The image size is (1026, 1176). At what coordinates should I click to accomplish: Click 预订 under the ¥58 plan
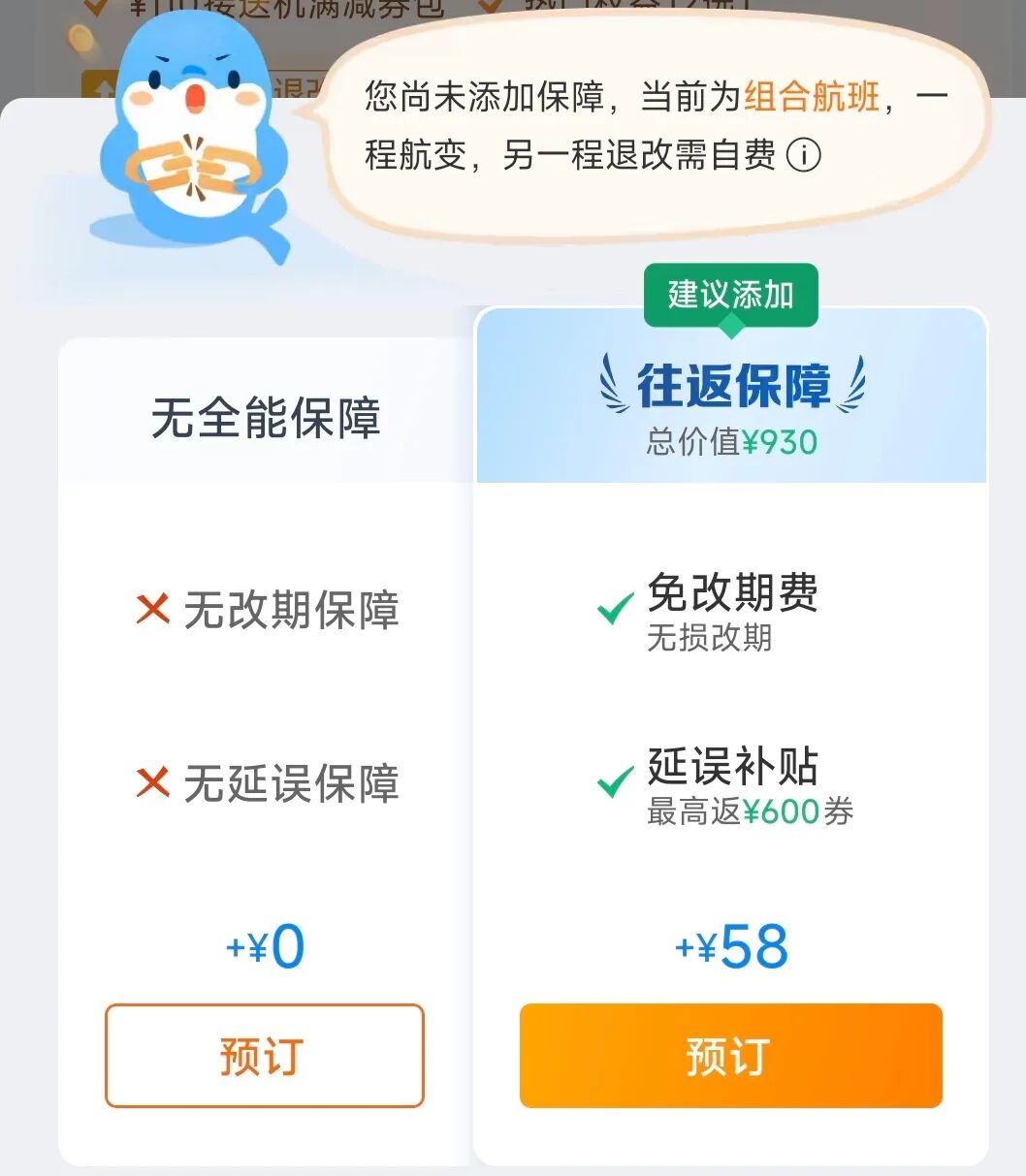point(729,1057)
